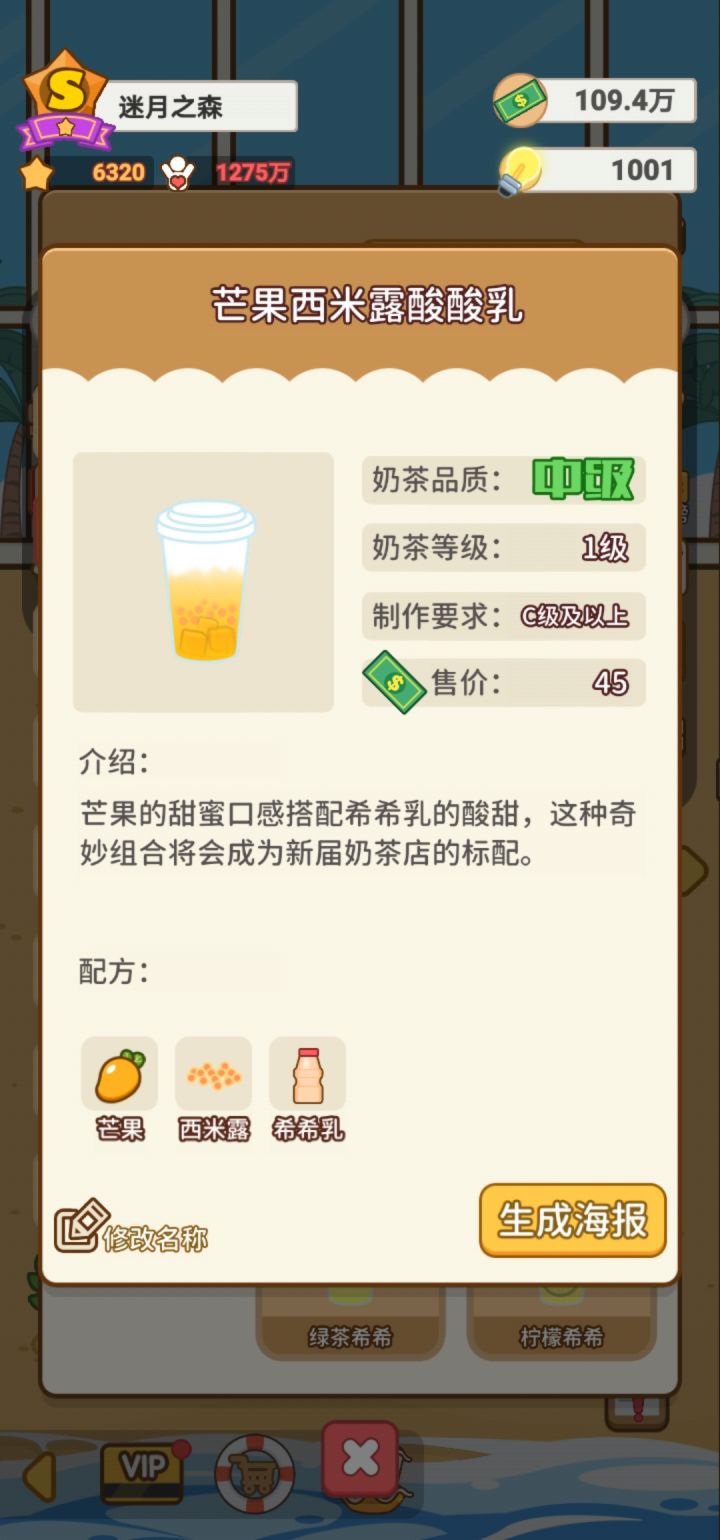The image size is (720, 1540).
Task: Open the shopping cart lifebuoy icon
Action: 255,1474
